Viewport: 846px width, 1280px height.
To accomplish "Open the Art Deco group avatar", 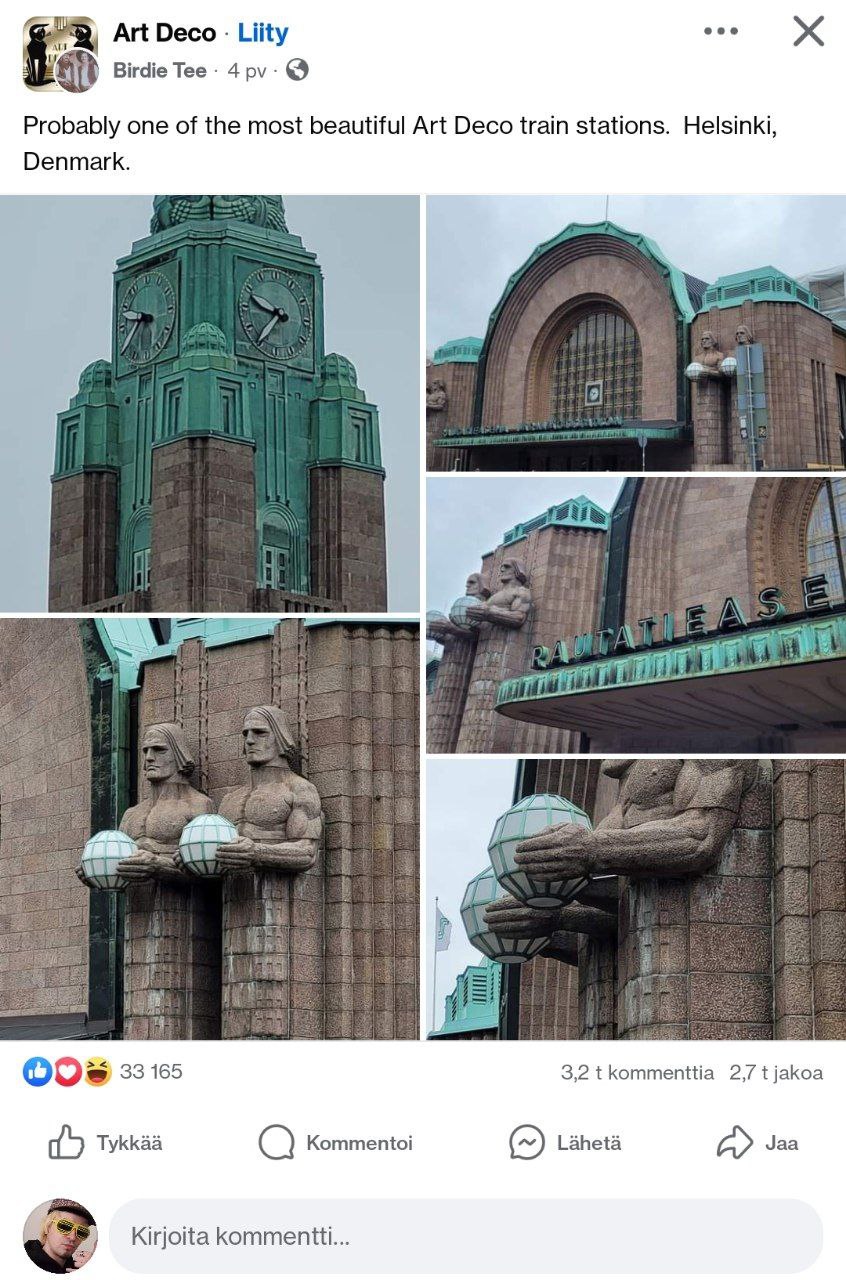I will pyautogui.click(x=58, y=44).
